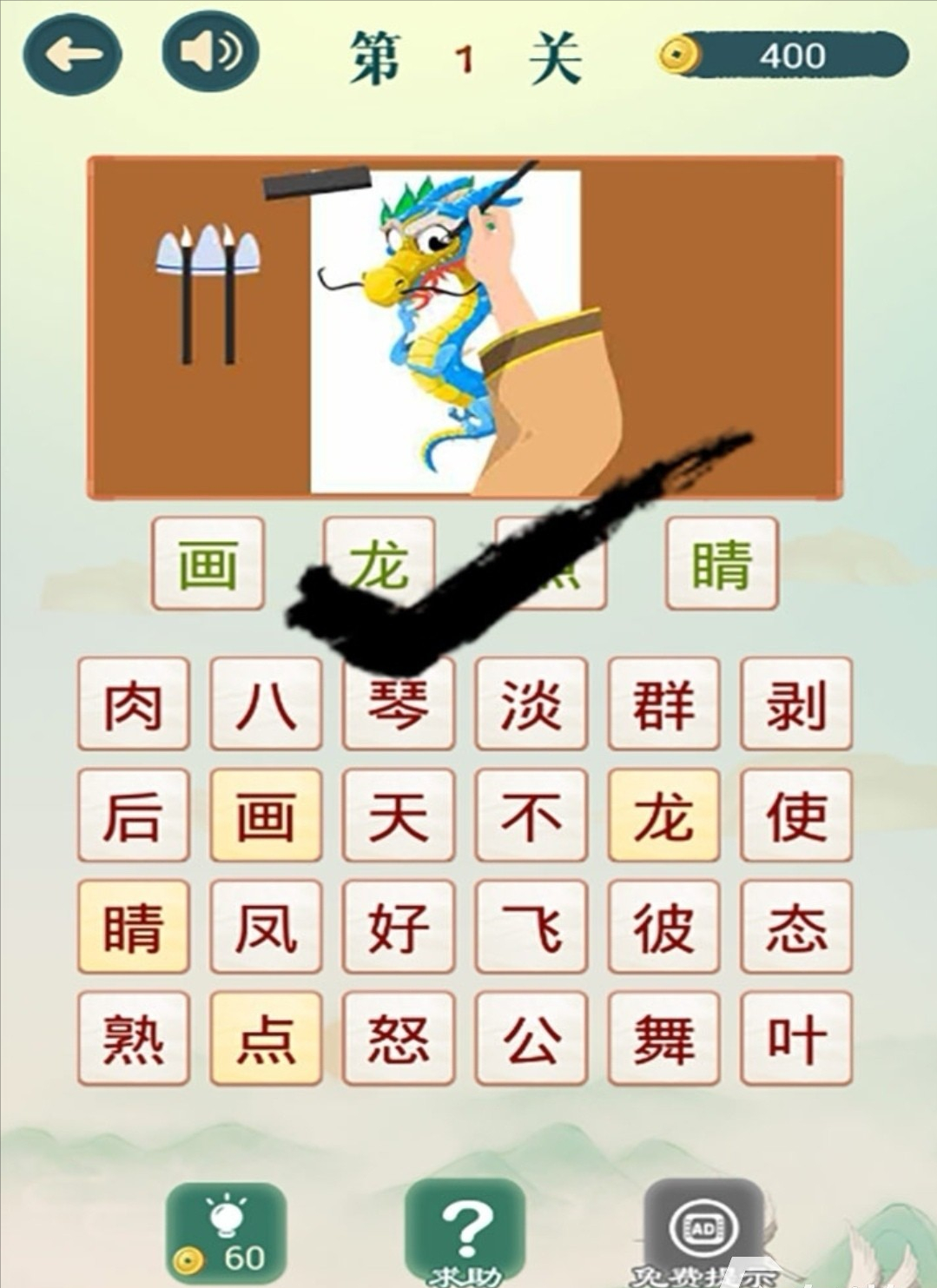Pick the character 舞

click(x=663, y=1038)
